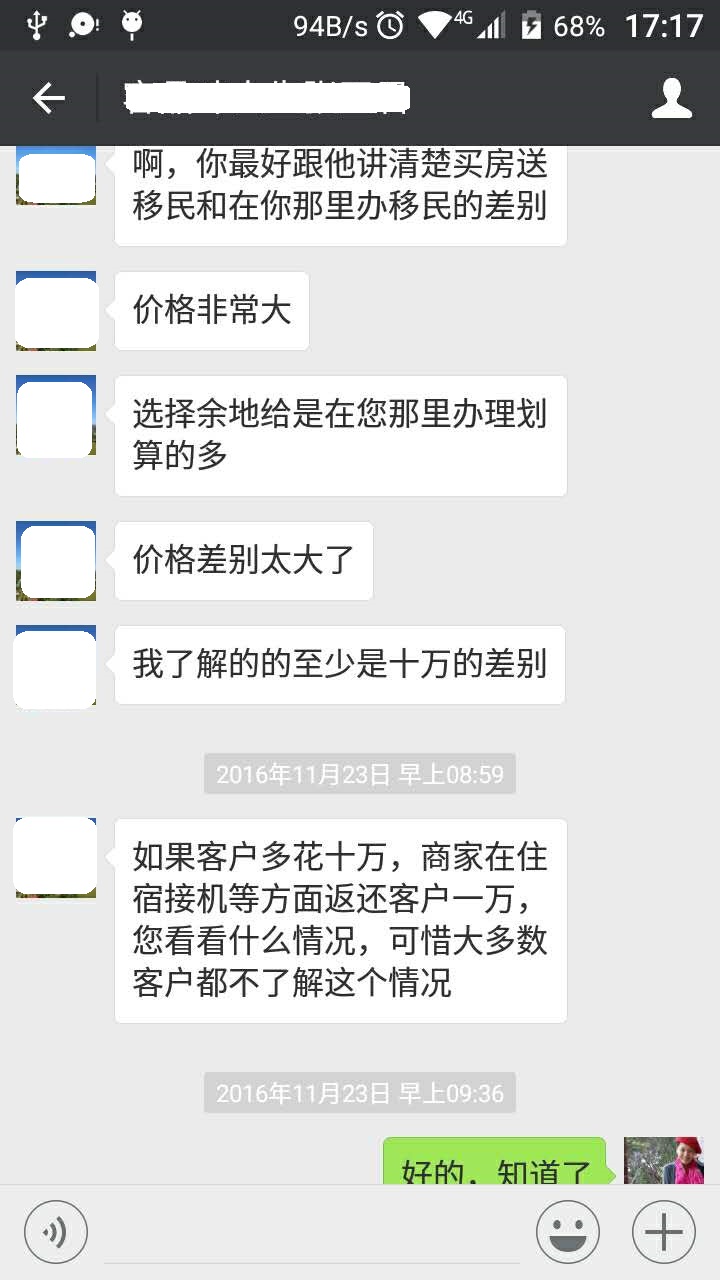Switch to voice message input
This screenshot has height=1280, width=720.
point(56,1232)
